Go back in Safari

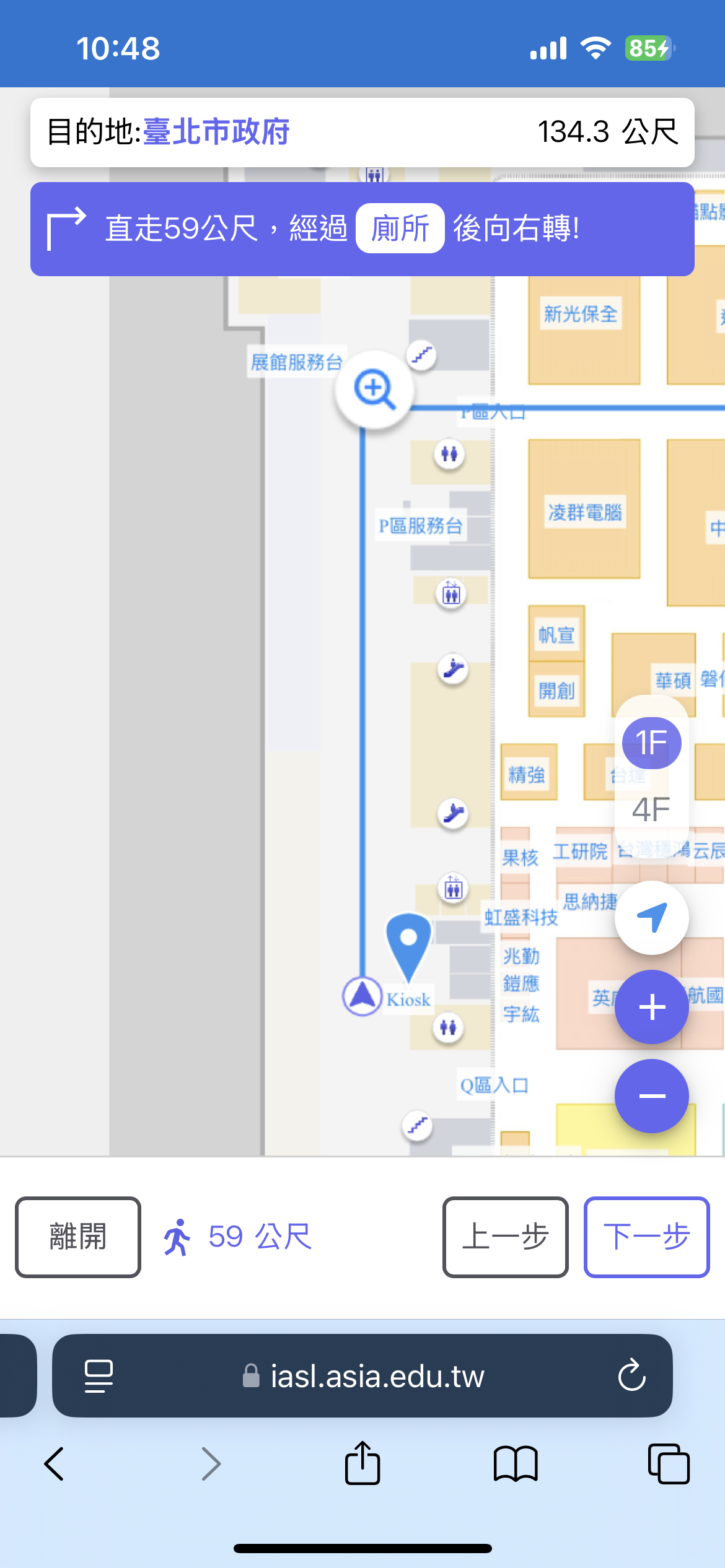pos(55,1464)
